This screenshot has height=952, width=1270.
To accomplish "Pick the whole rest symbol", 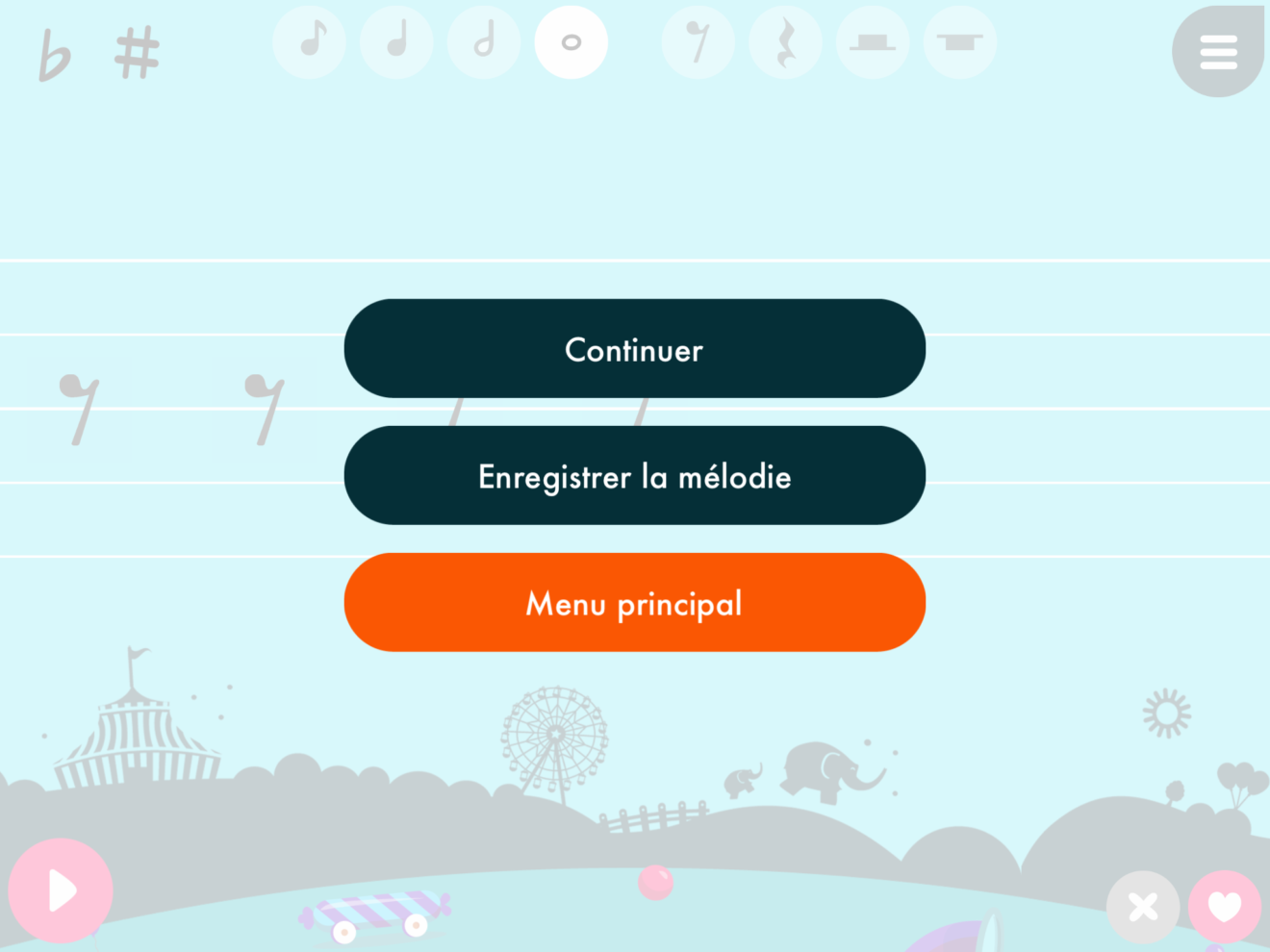I will point(960,42).
